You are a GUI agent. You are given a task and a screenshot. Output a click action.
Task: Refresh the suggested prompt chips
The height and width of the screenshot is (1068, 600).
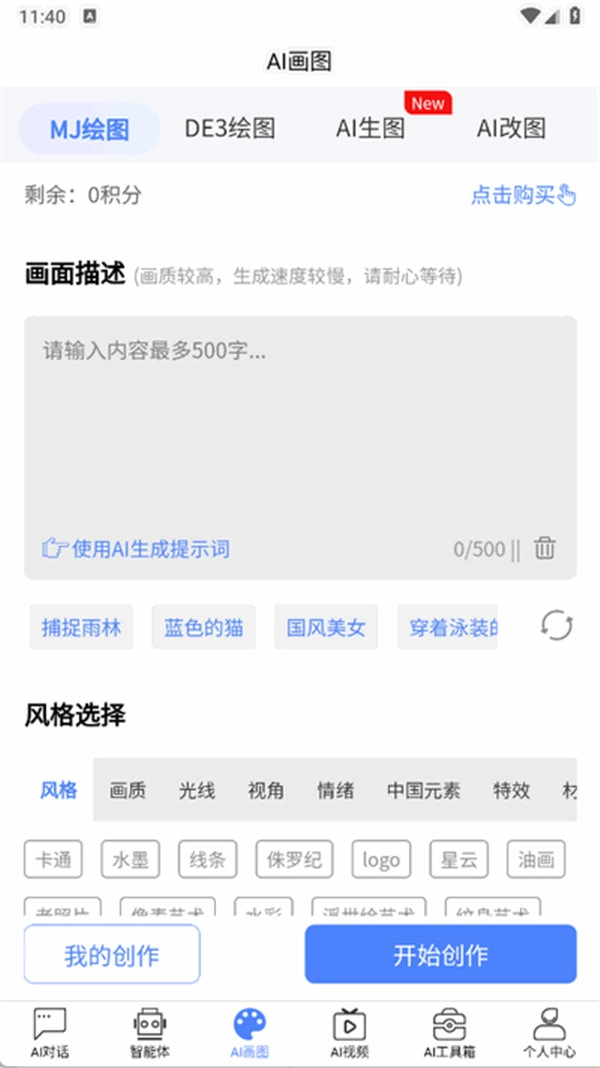[x=556, y=626]
